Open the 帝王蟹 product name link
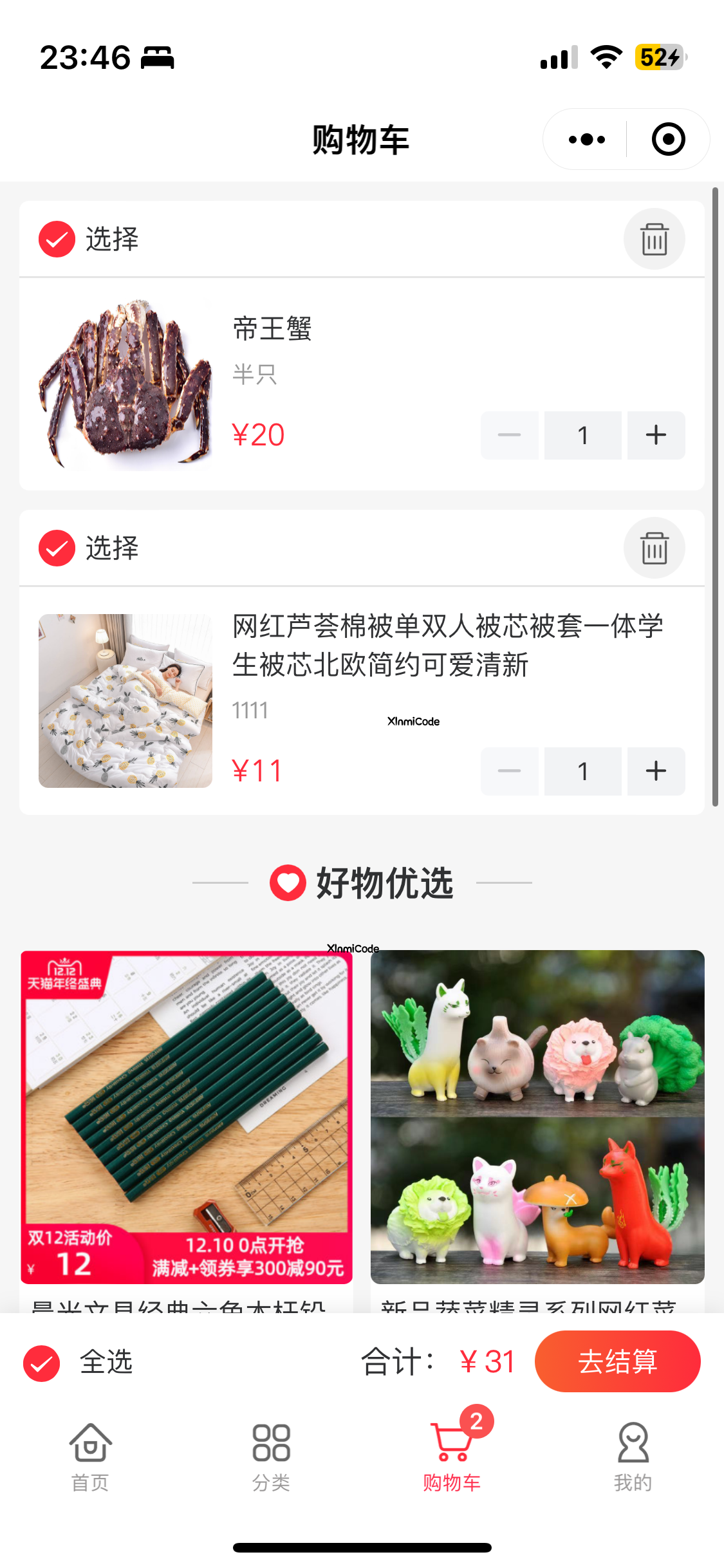The image size is (724, 1568). (273, 329)
